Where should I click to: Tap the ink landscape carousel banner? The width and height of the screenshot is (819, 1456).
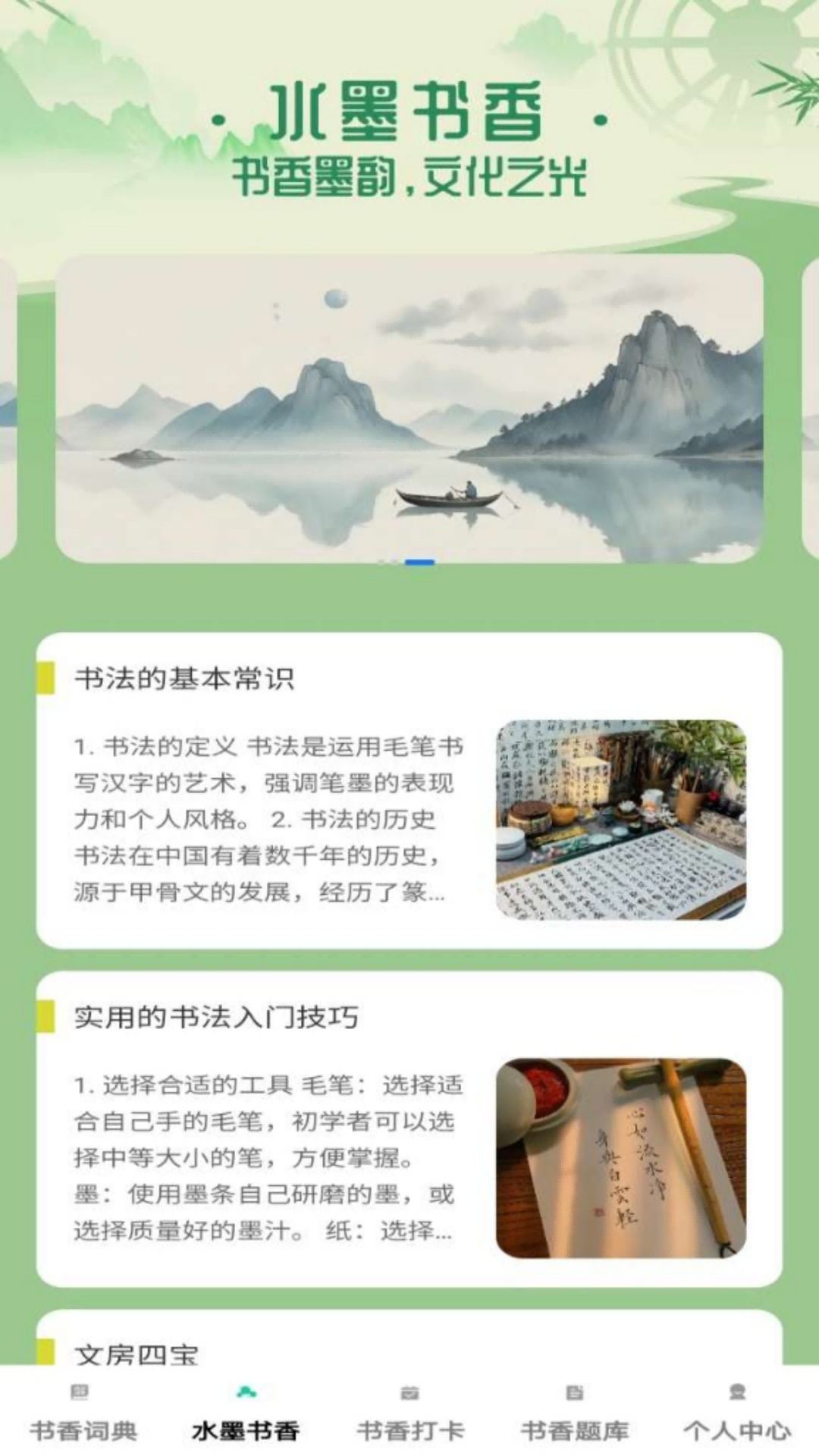(409, 408)
